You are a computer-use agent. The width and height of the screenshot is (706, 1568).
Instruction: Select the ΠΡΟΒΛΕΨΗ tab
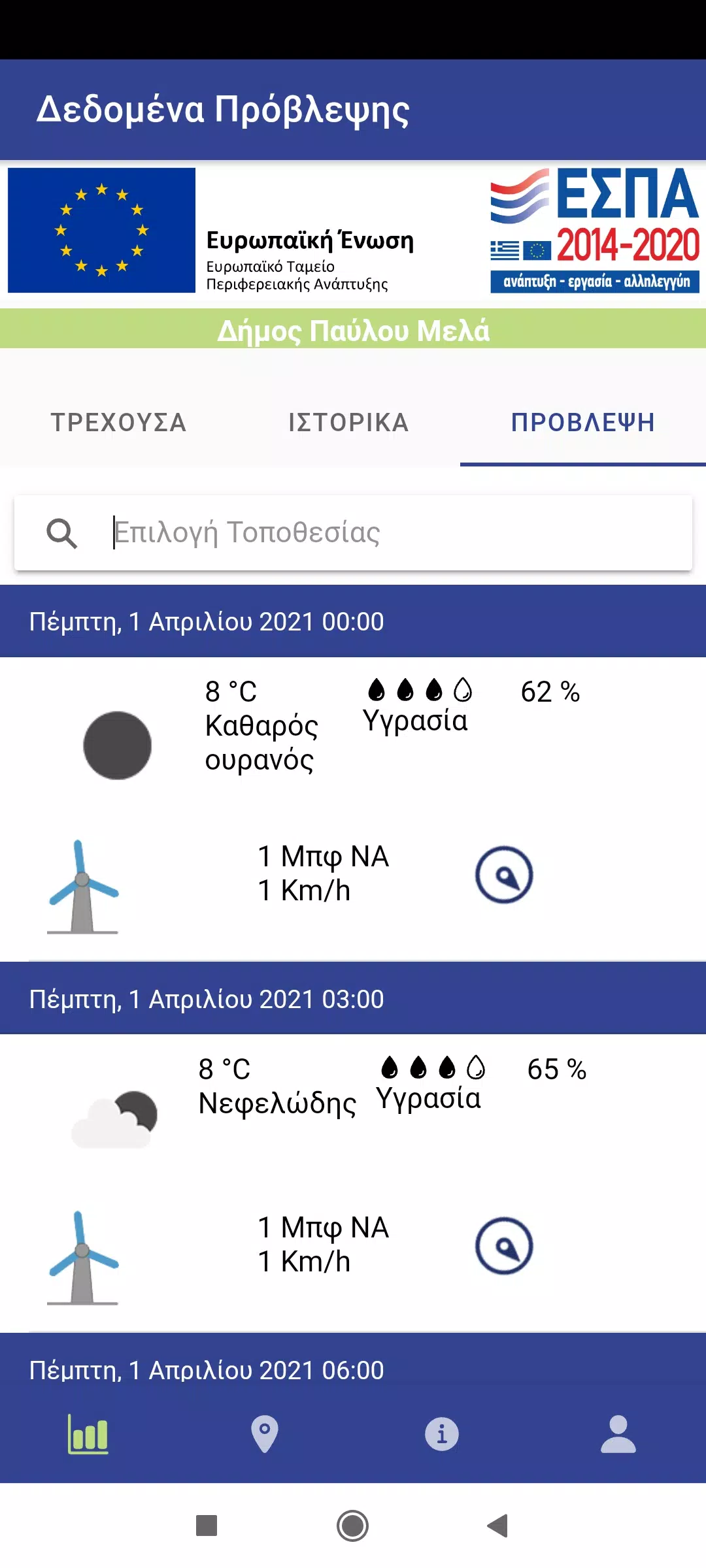pos(583,423)
